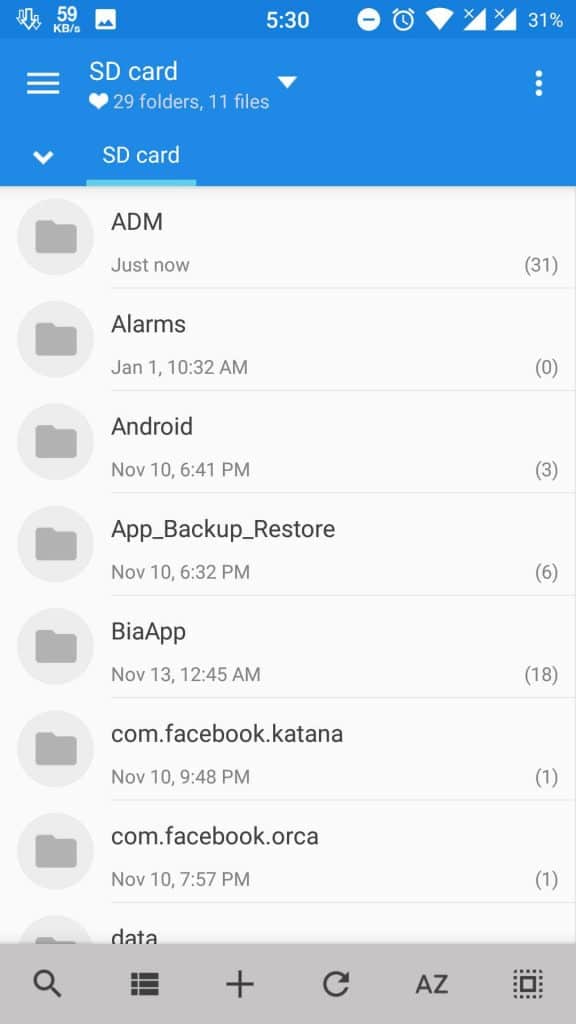Search files with the magnifier icon
The width and height of the screenshot is (576, 1024).
(x=48, y=984)
